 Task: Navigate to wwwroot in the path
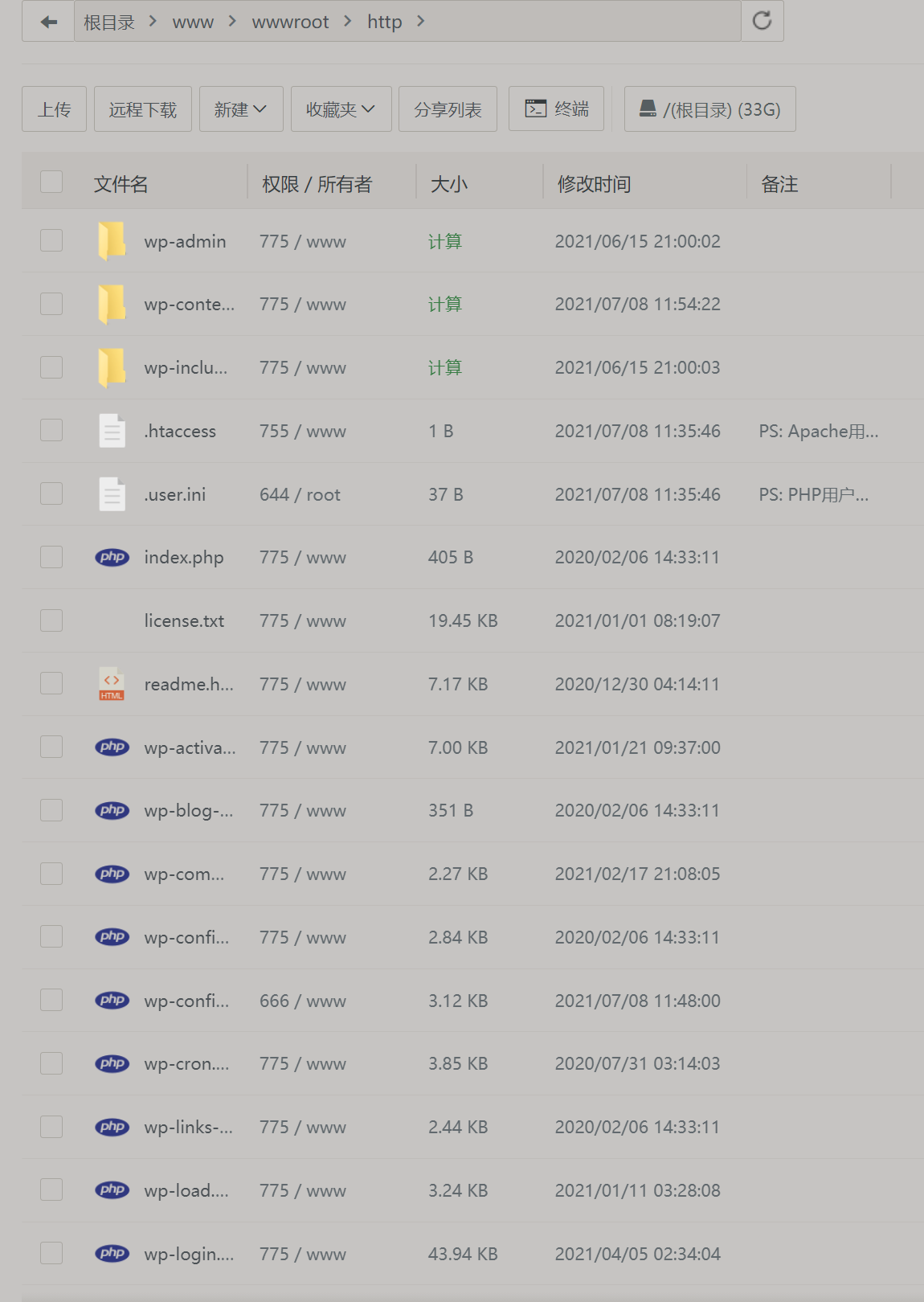tap(290, 23)
